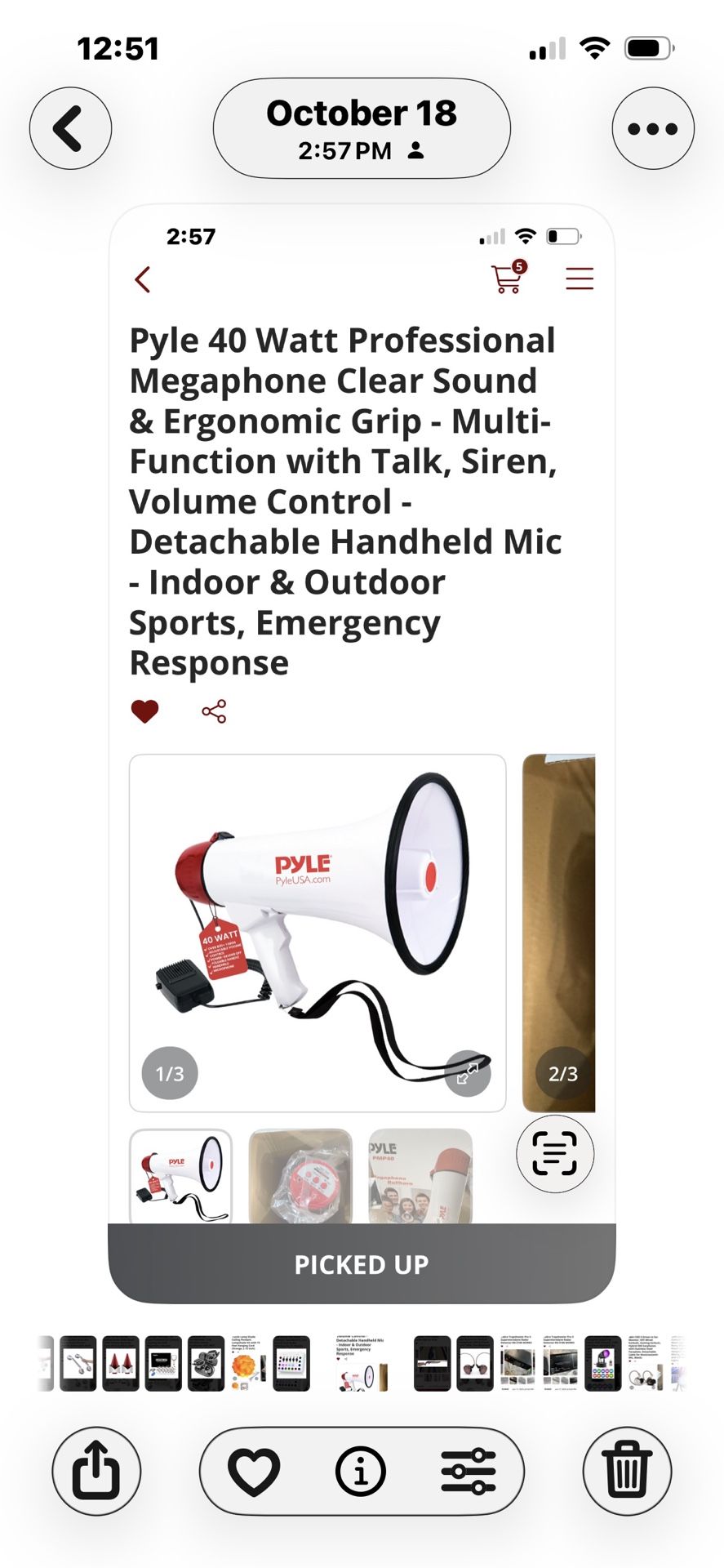Screen dimensions: 724x1568
Task: Open the more options ellipsis menu
Action: [652, 128]
